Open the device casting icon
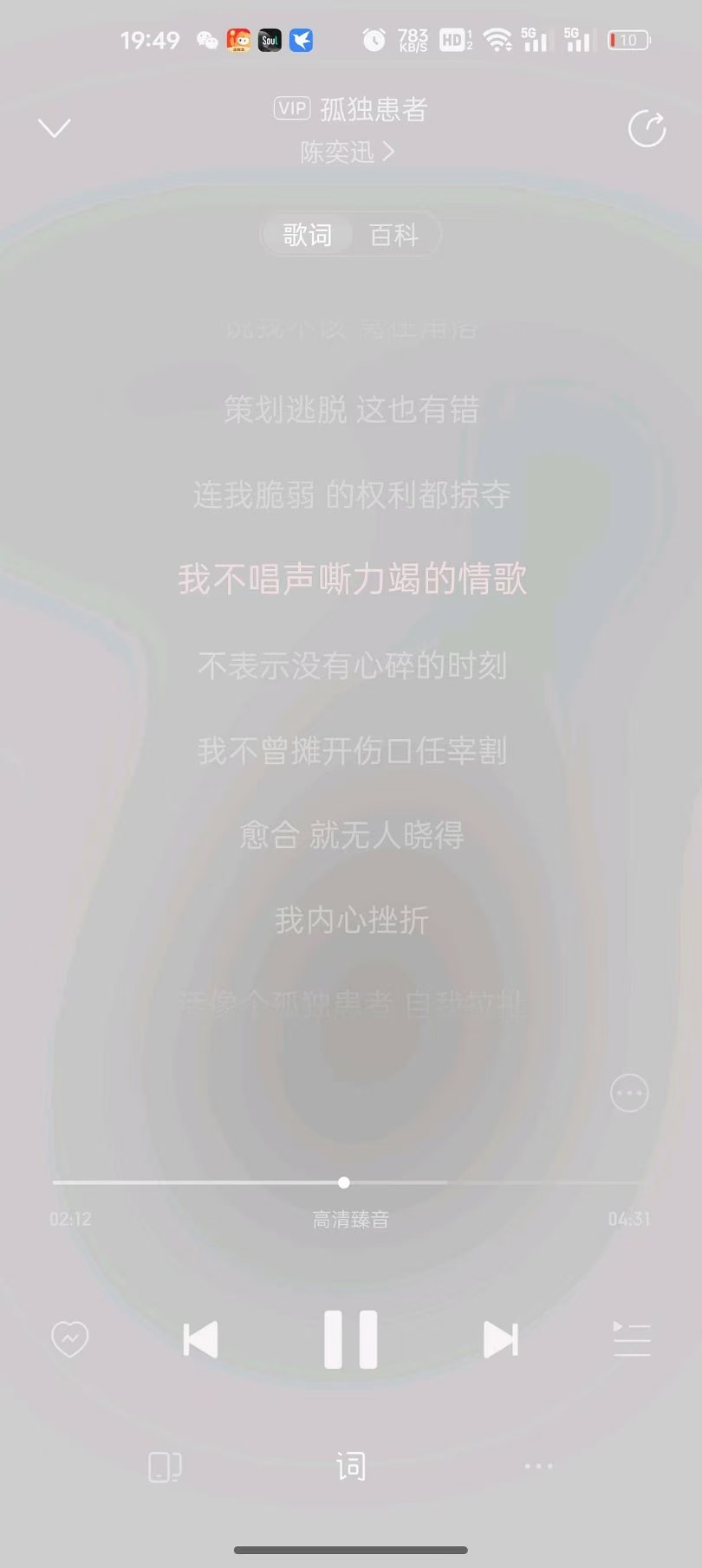The width and height of the screenshot is (702, 1568). pyautogui.click(x=164, y=1467)
